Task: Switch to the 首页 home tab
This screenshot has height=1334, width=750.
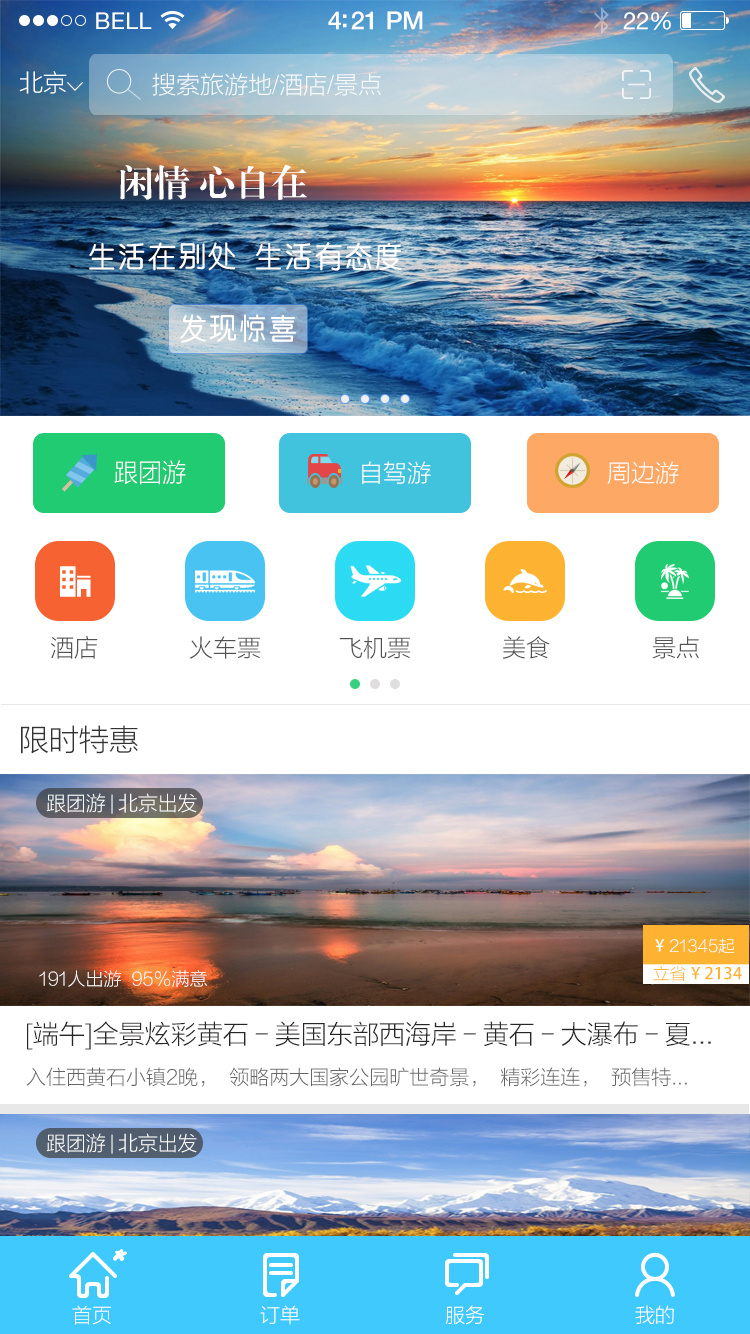Action: pyautogui.click(x=93, y=1287)
